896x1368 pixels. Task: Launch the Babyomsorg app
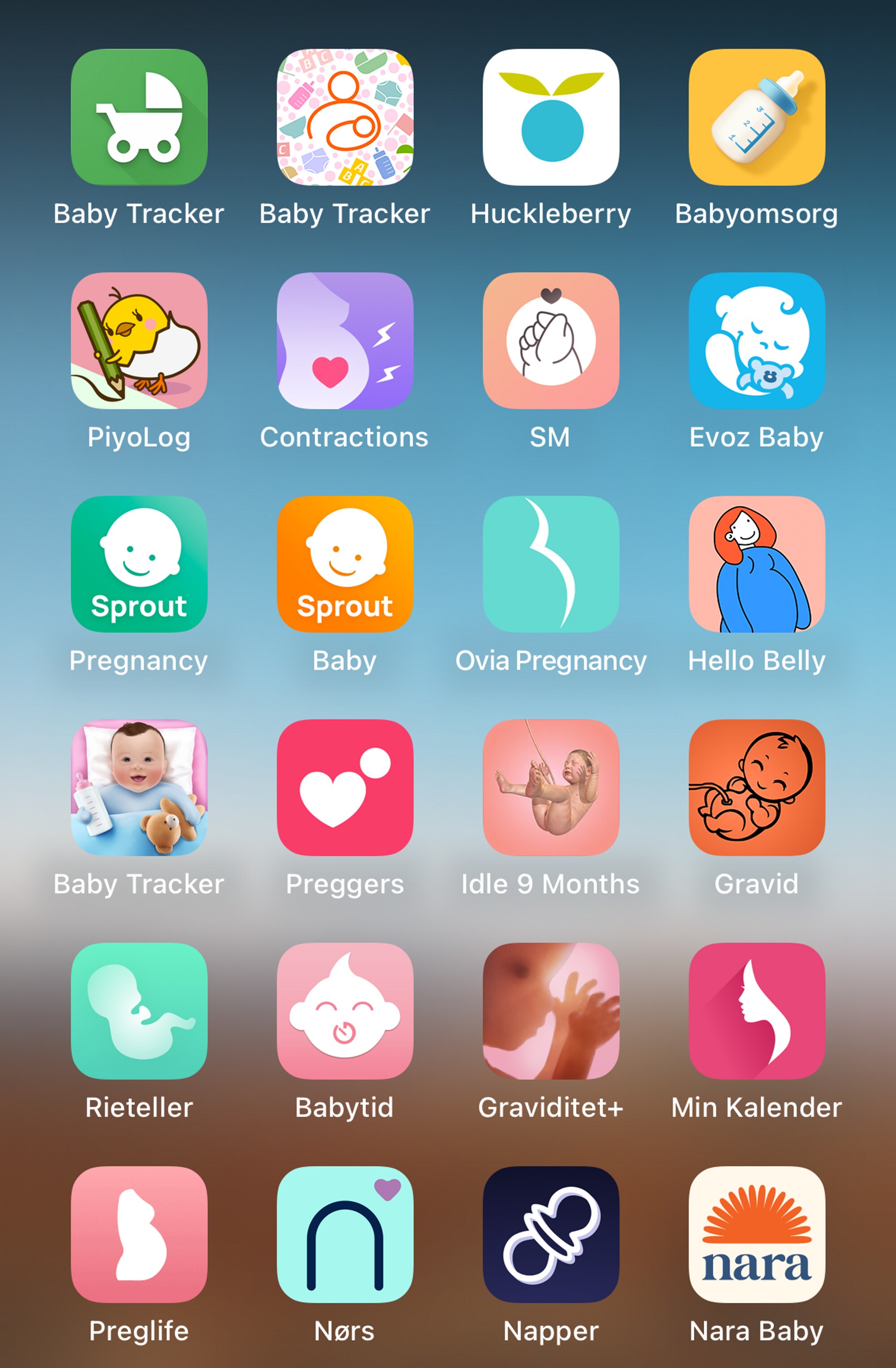756,117
